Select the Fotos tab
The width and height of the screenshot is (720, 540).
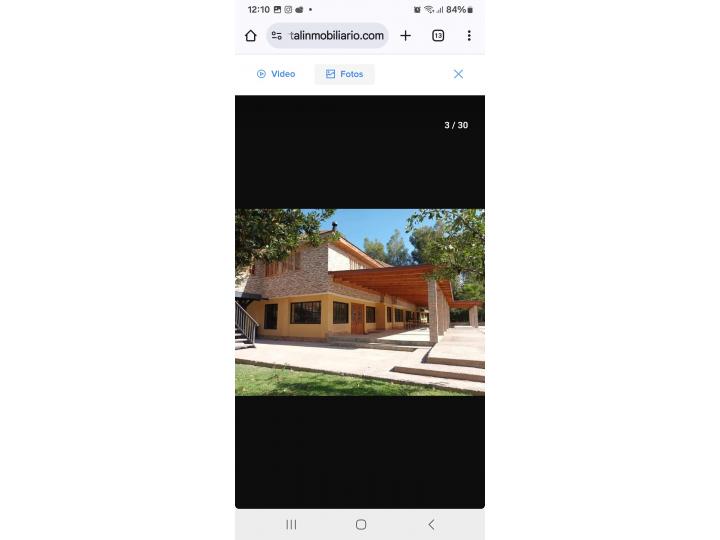coord(344,74)
